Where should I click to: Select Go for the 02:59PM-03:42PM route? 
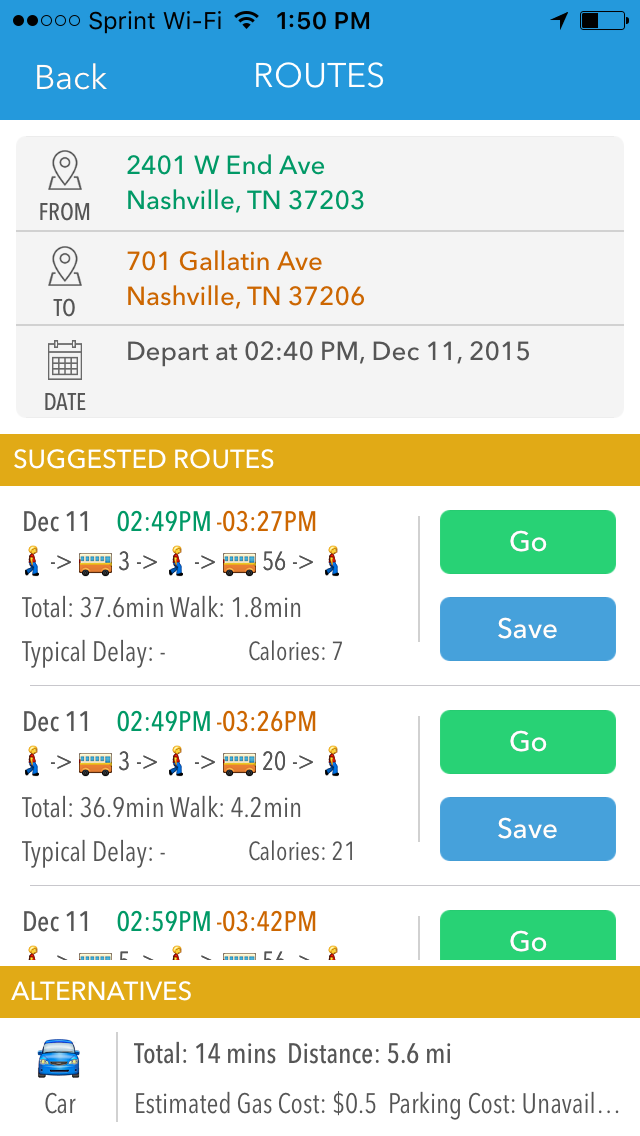pos(527,938)
